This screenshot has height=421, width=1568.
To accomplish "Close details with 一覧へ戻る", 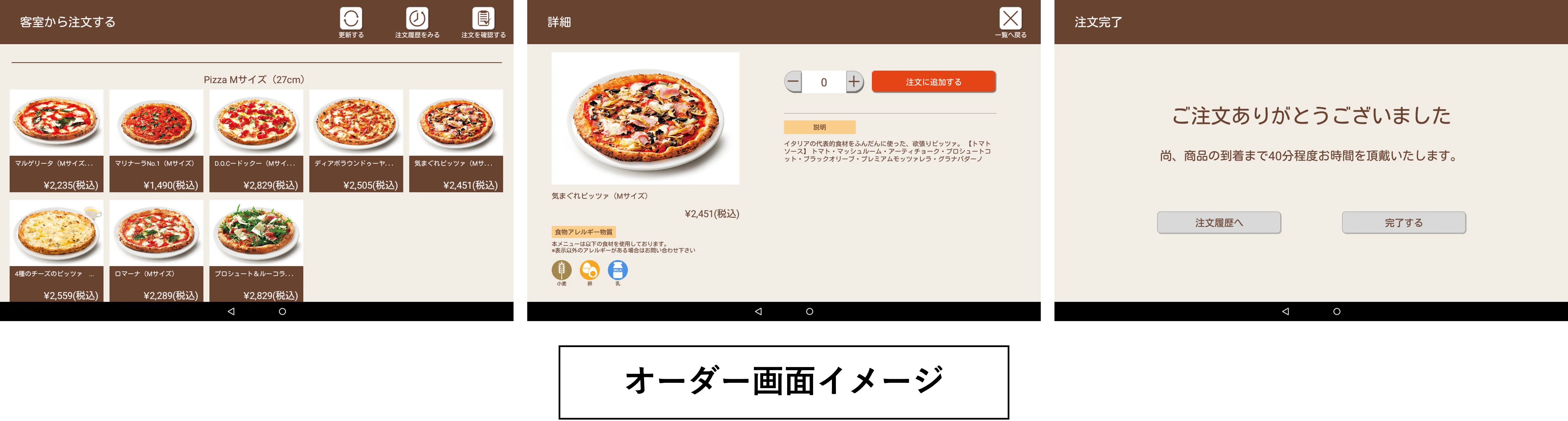I will tap(1011, 22).
